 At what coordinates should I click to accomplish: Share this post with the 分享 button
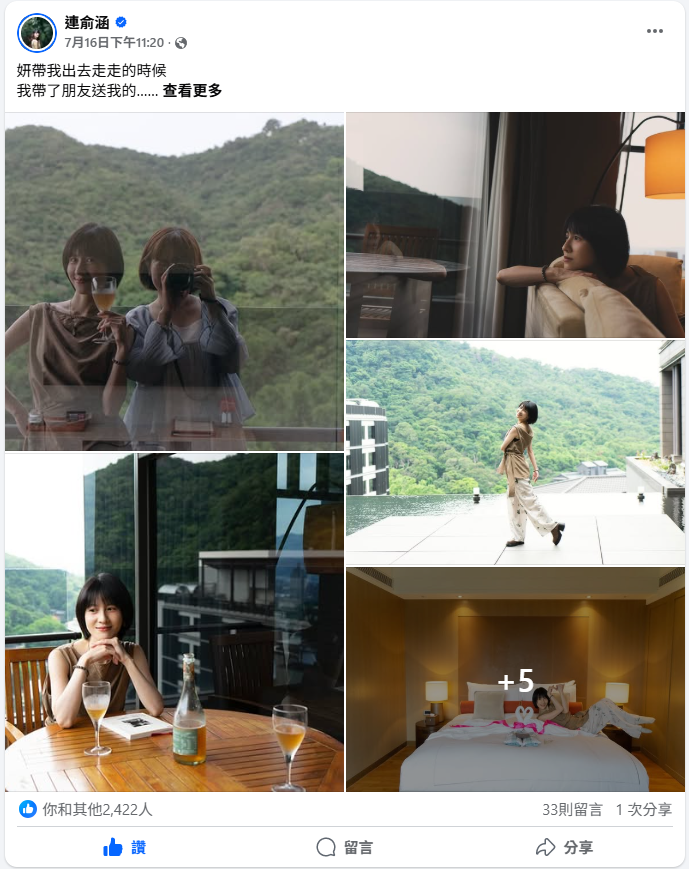pos(564,847)
